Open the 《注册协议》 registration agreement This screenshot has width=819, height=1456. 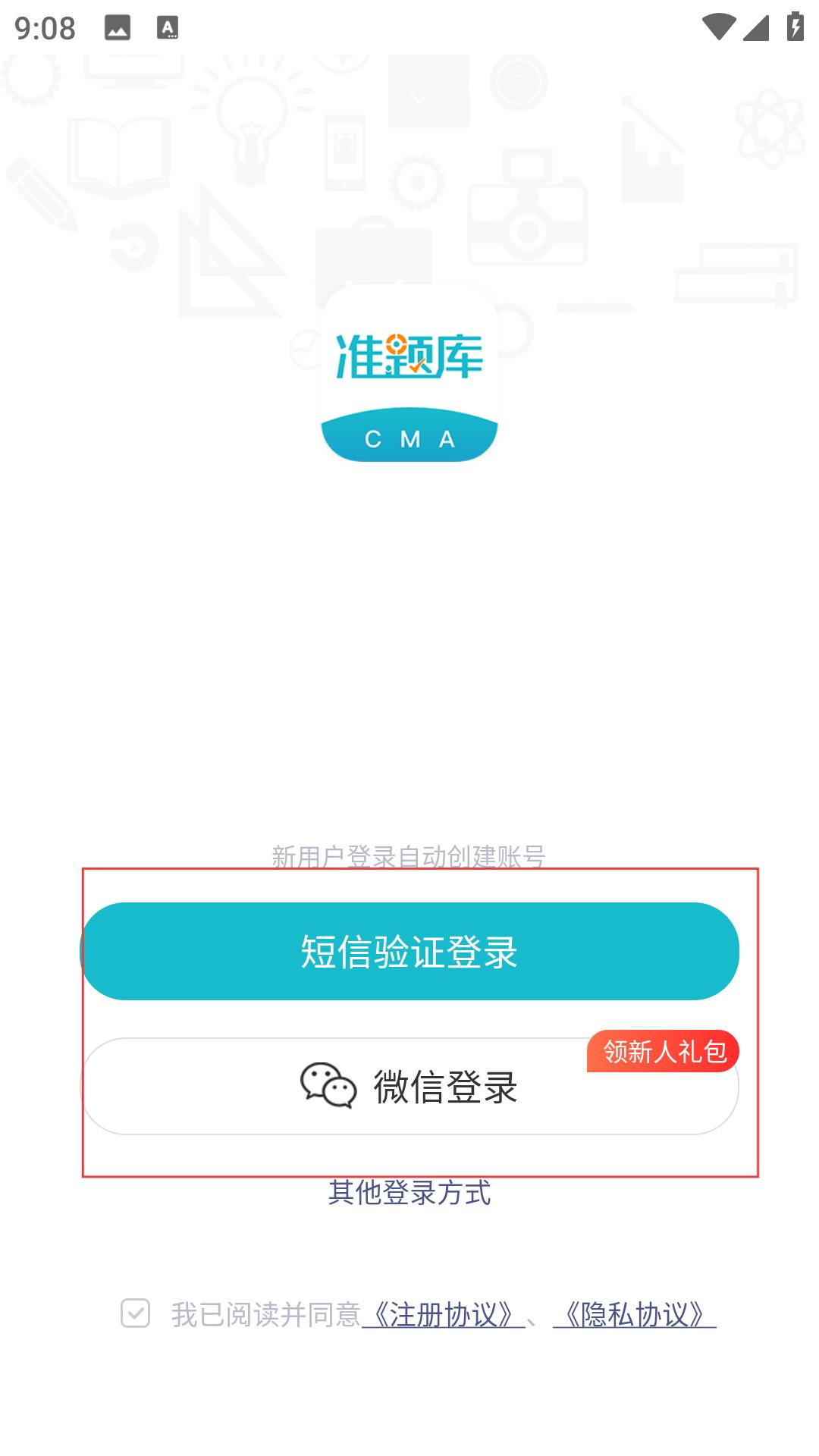tap(444, 1314)
